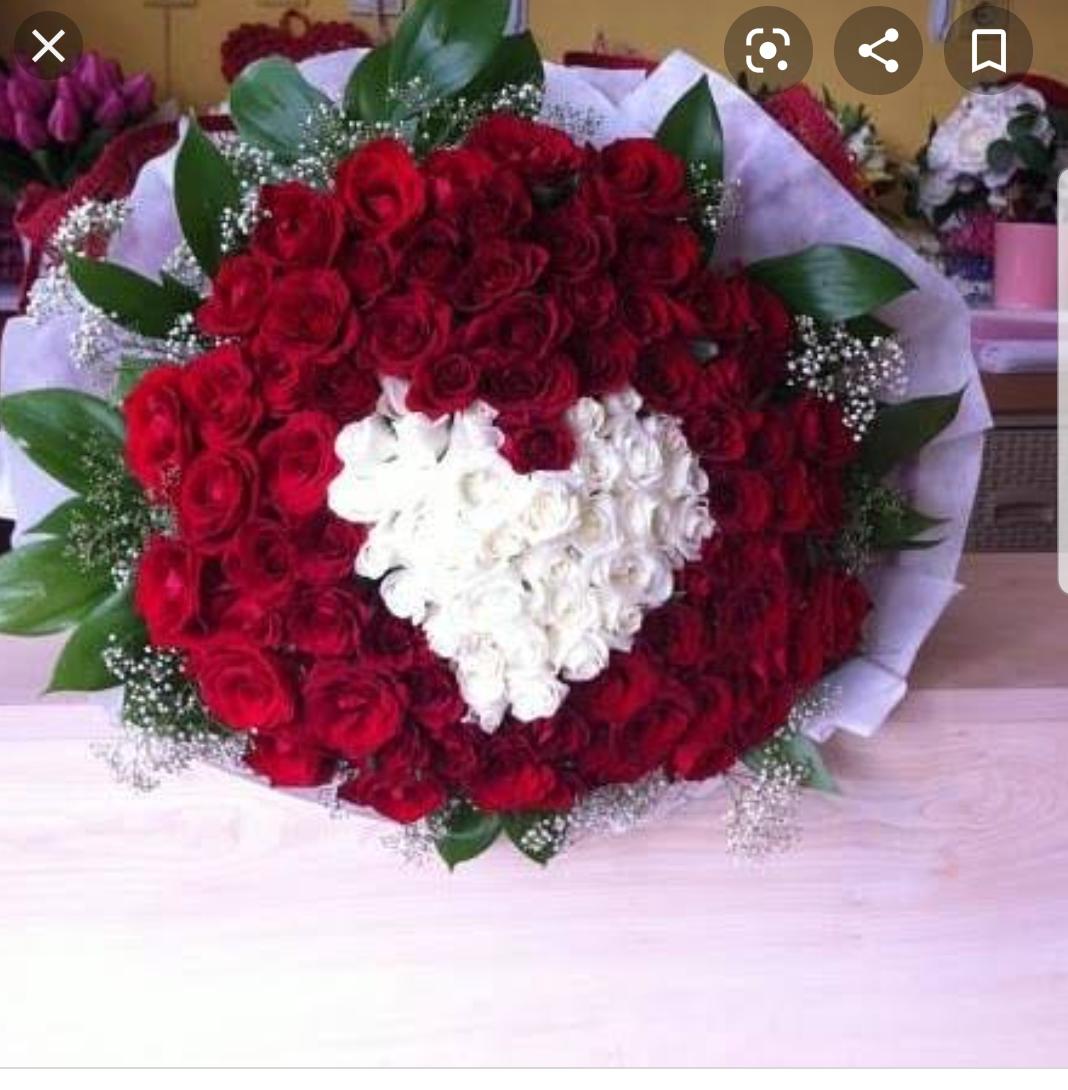Share the rose bouquet image
This screenshot has width=1068, height=1090.
point(878,50)
